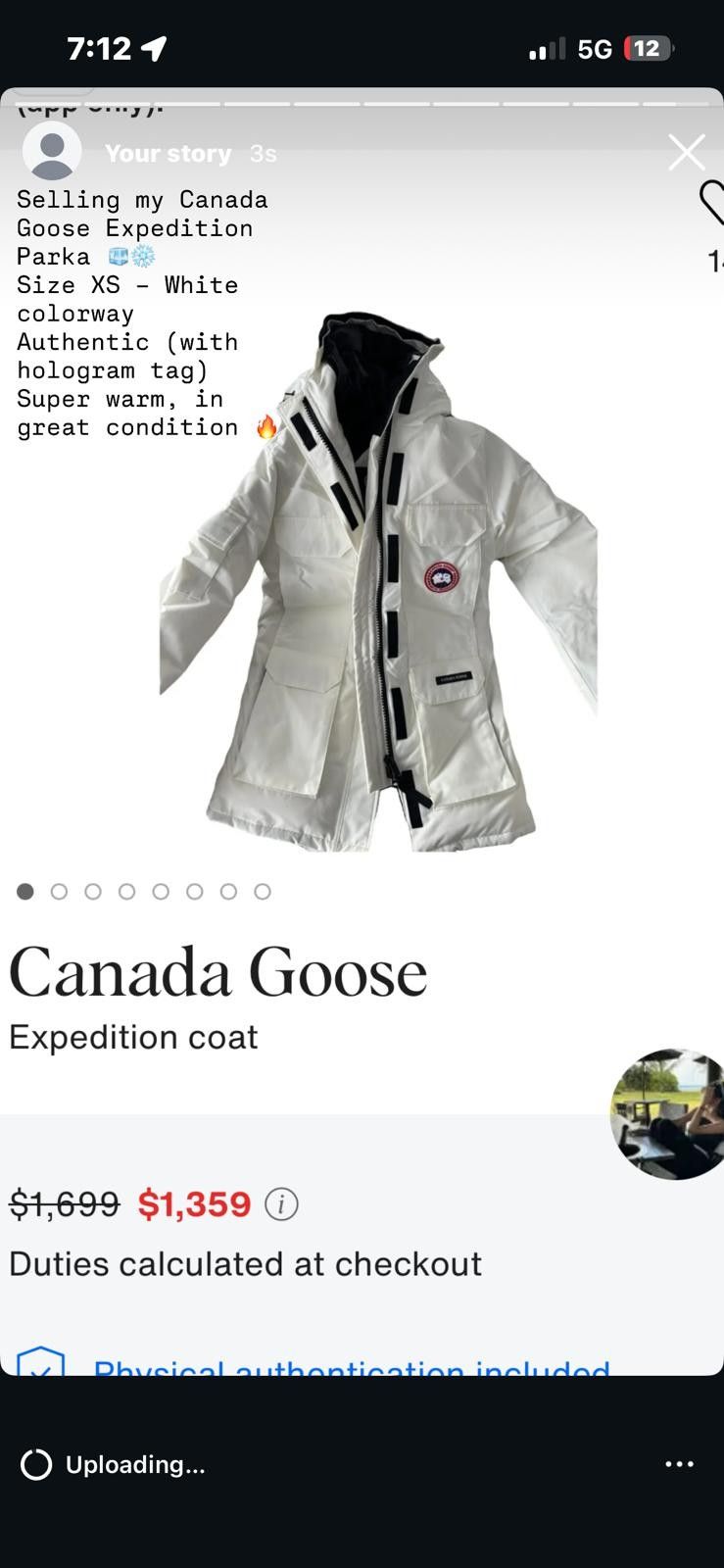The image size is (724, 1568).
Task: Tap the Your story avatar icon
Action: 51,151
